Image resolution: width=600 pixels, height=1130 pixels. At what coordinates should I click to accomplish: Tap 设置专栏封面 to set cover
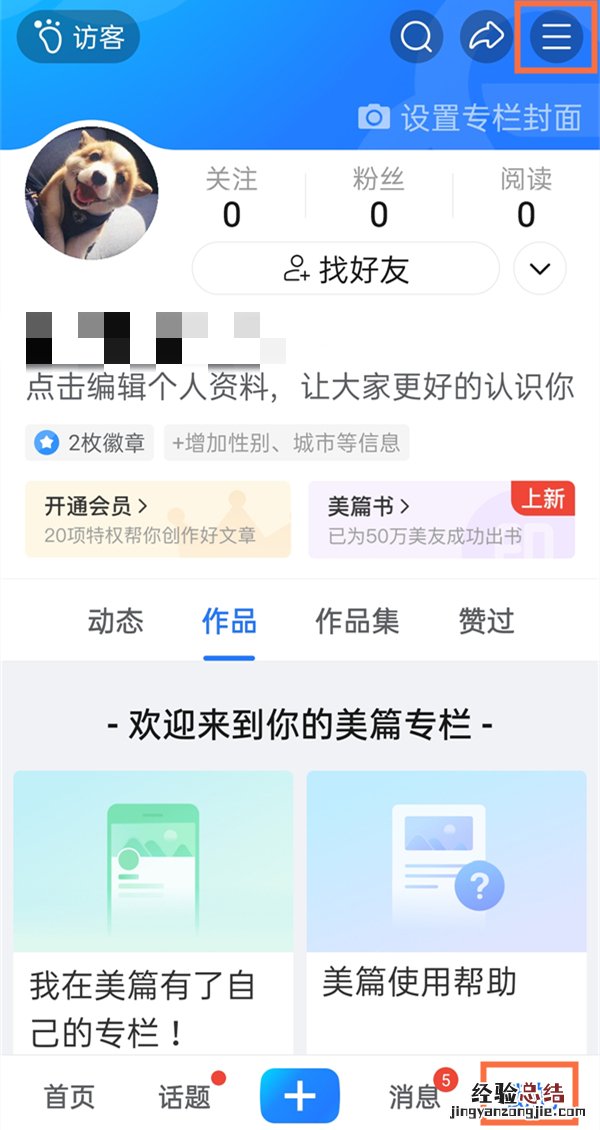tap(470, 118)
